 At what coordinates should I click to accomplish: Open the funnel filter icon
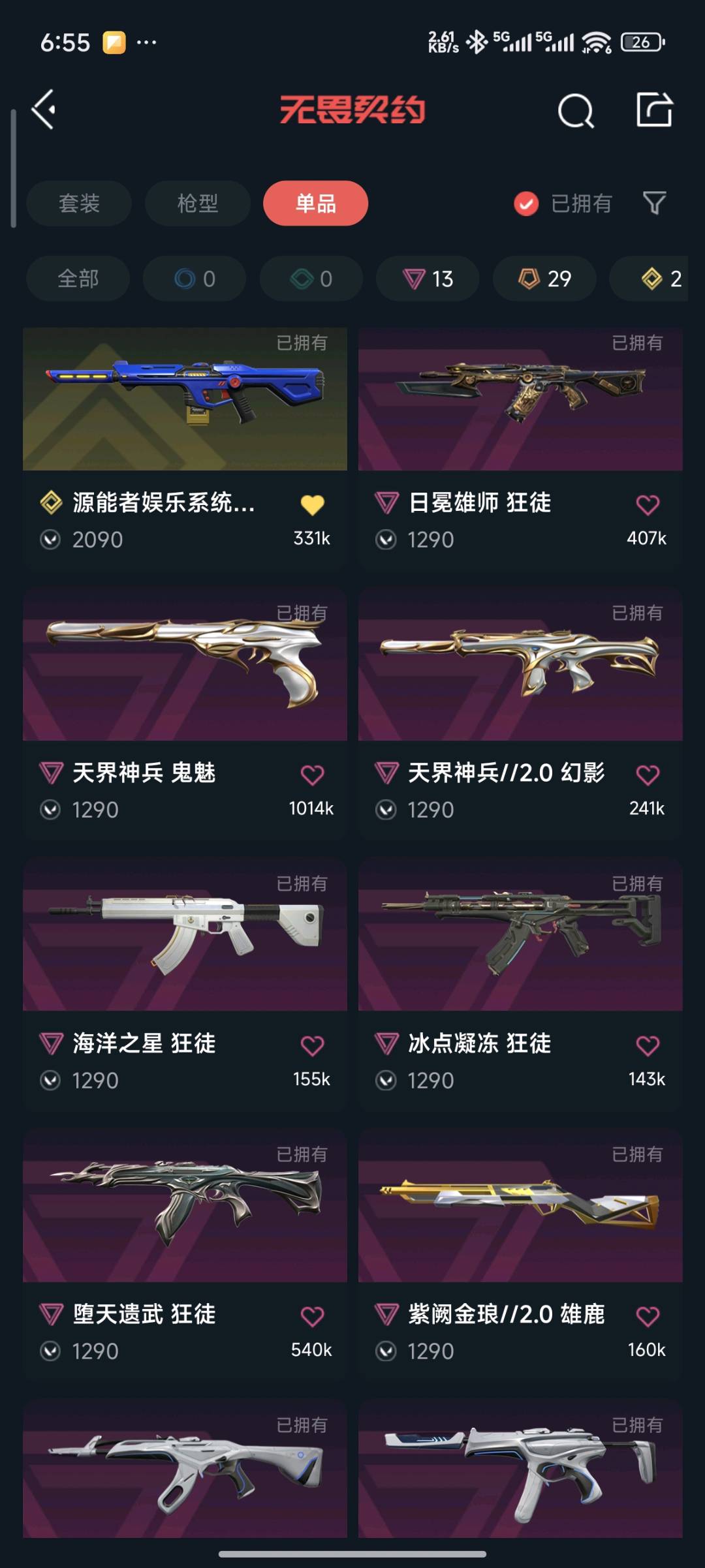(x=654, y=204)
